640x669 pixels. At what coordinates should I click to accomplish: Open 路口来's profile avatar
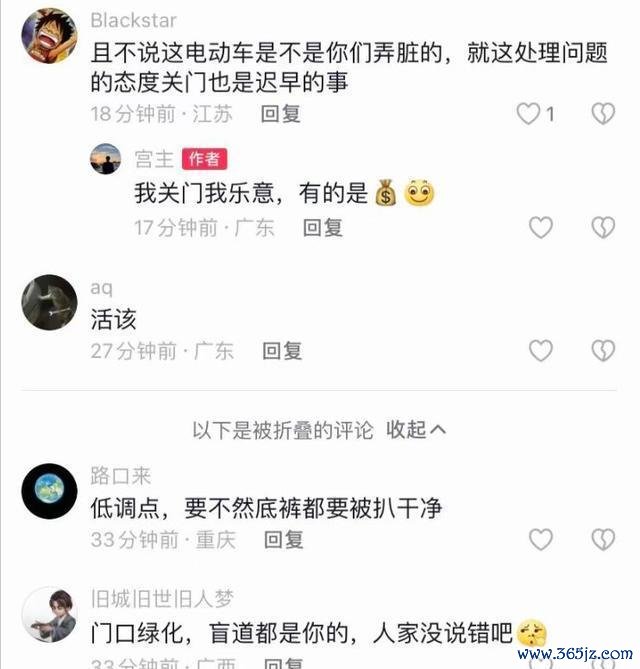coord(49,491)
